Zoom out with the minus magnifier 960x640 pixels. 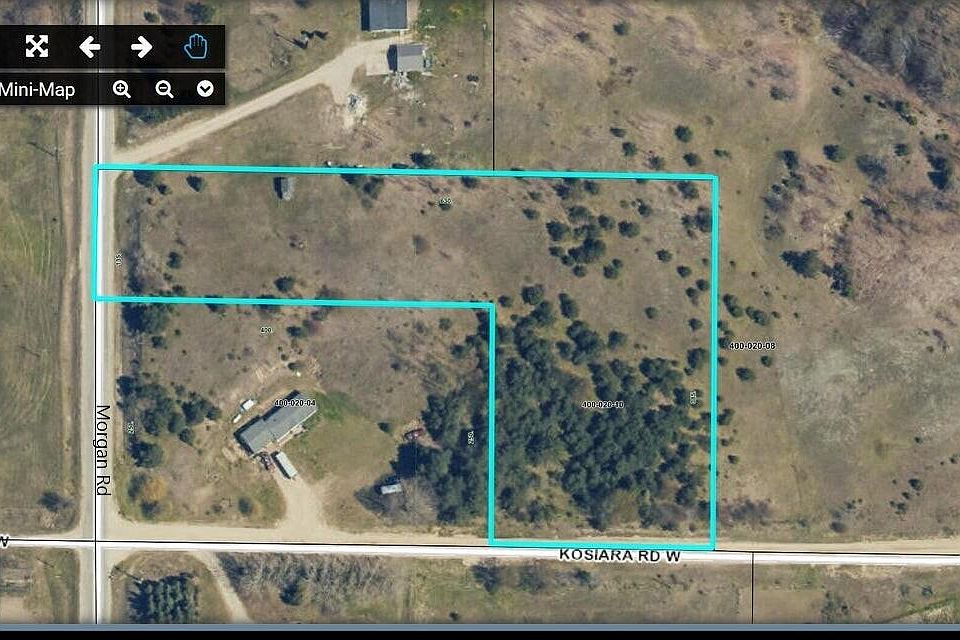(164, 89)
